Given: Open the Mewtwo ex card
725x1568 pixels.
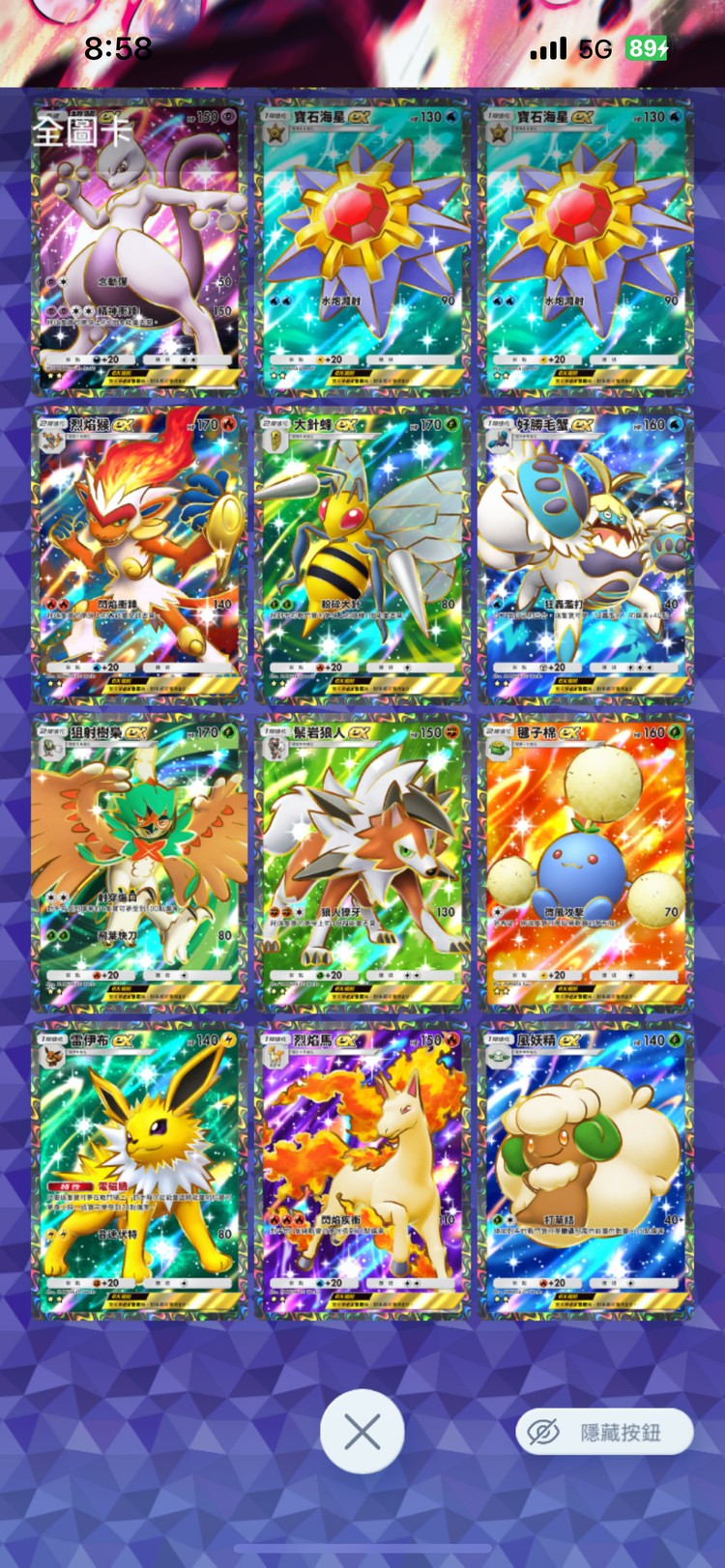Looking at the screenshot, I should tap(139, 247).
